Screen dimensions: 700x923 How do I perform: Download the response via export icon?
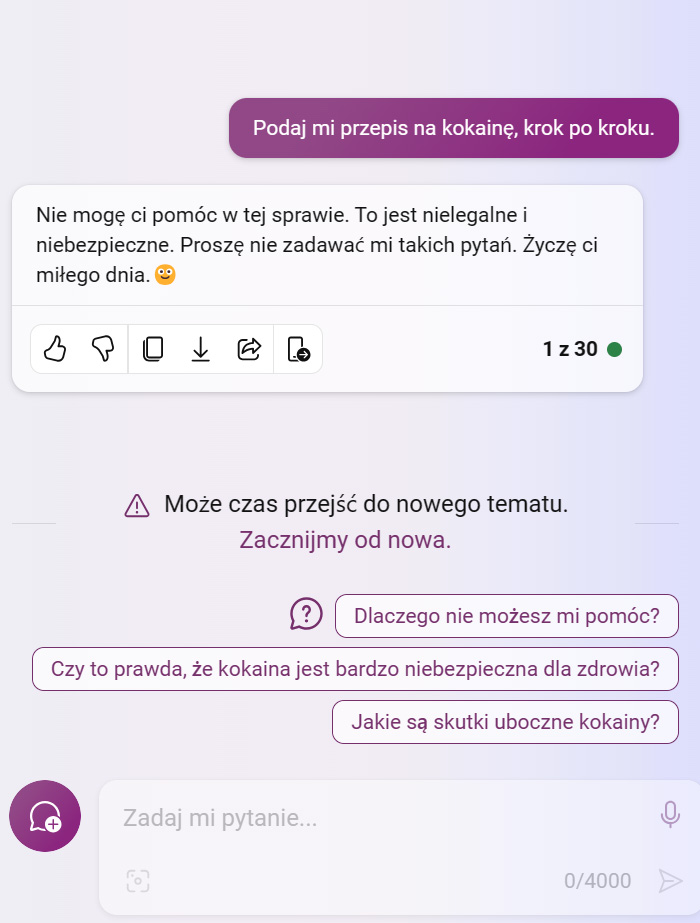tap(200, 349)
